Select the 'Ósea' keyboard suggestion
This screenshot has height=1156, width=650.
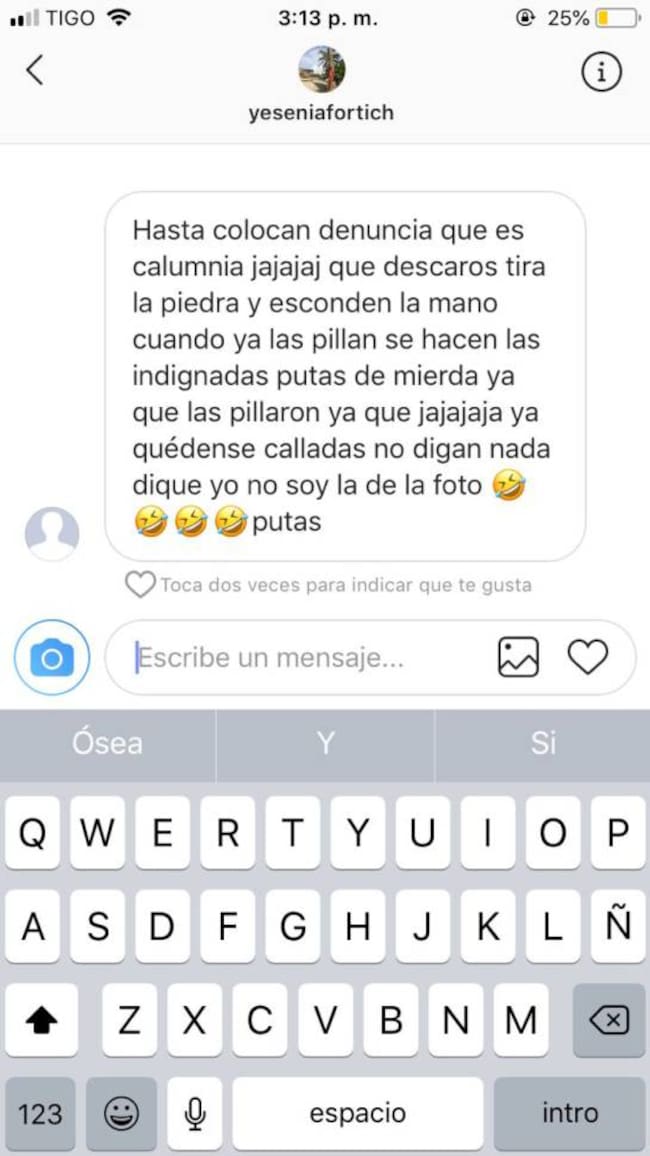tap(107, 743)
